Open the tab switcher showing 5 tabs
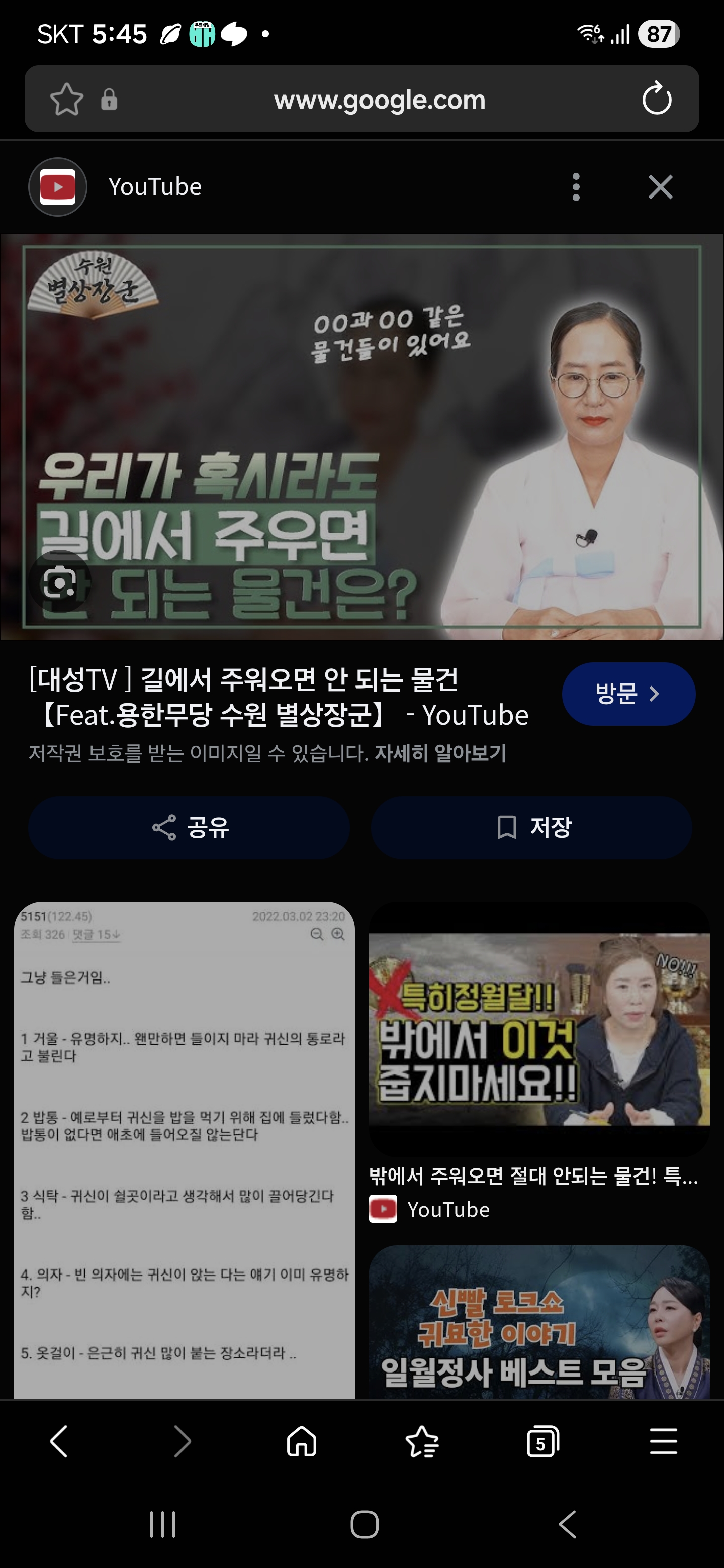This screenshot has height=1568, width=724. point(542,1441)
